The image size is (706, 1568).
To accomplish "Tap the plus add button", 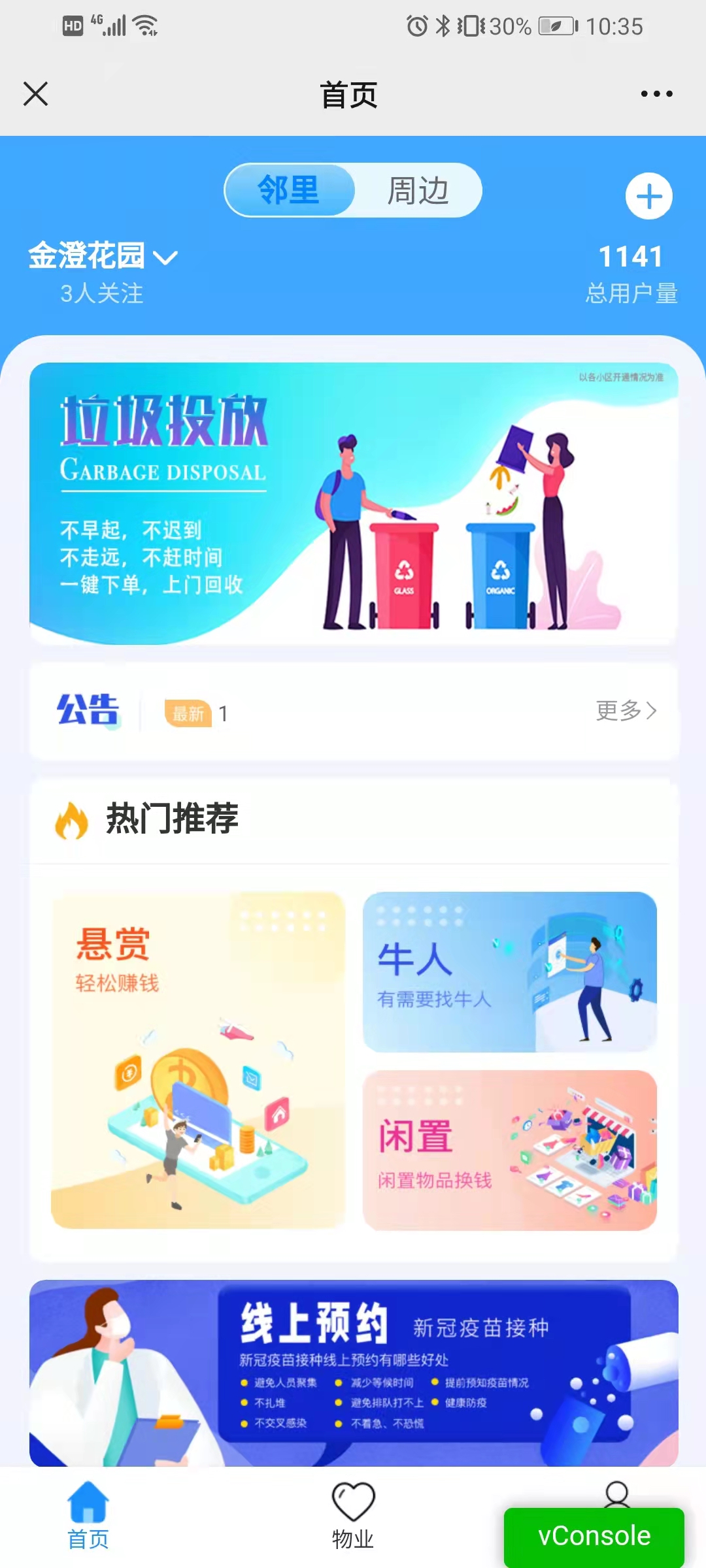I will pos(648,196).
